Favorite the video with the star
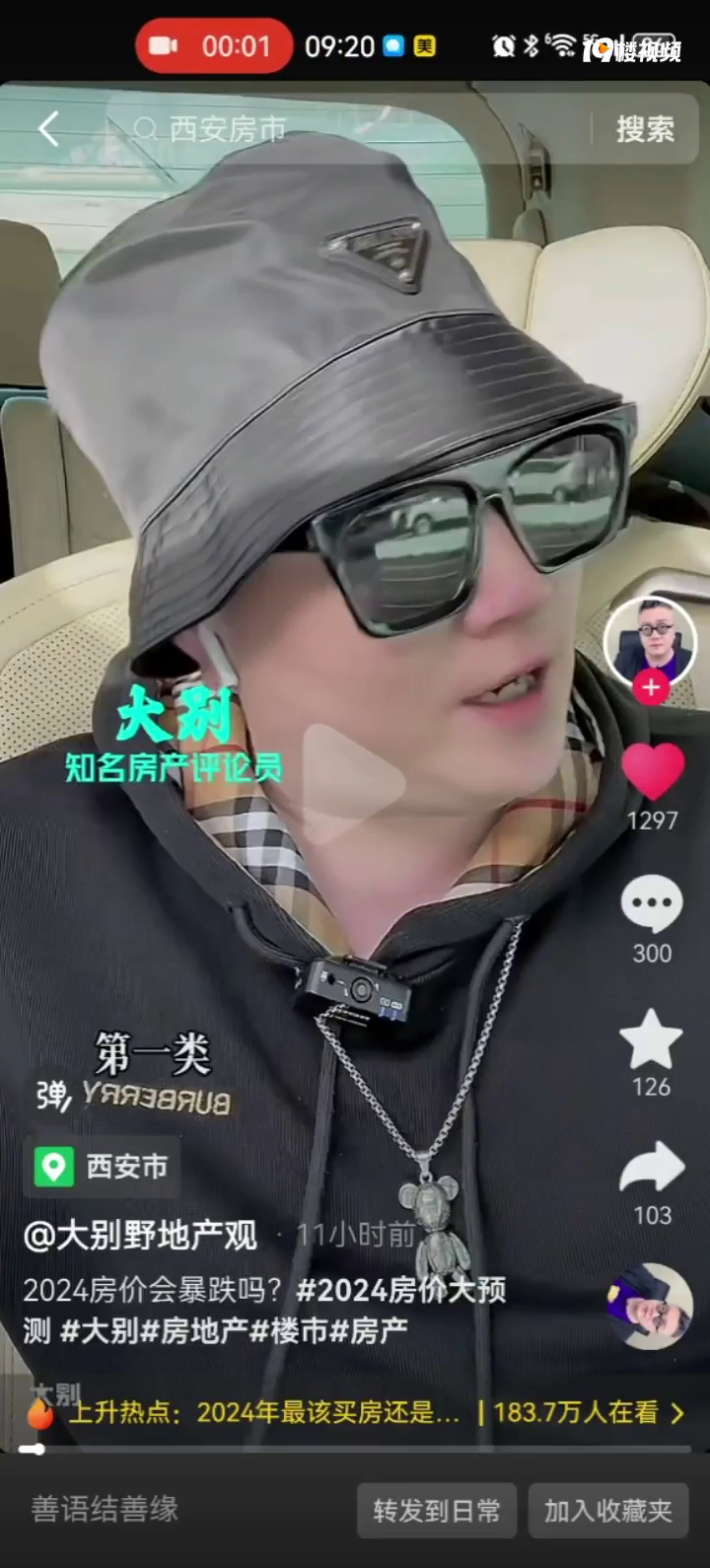 (651, 1040)
